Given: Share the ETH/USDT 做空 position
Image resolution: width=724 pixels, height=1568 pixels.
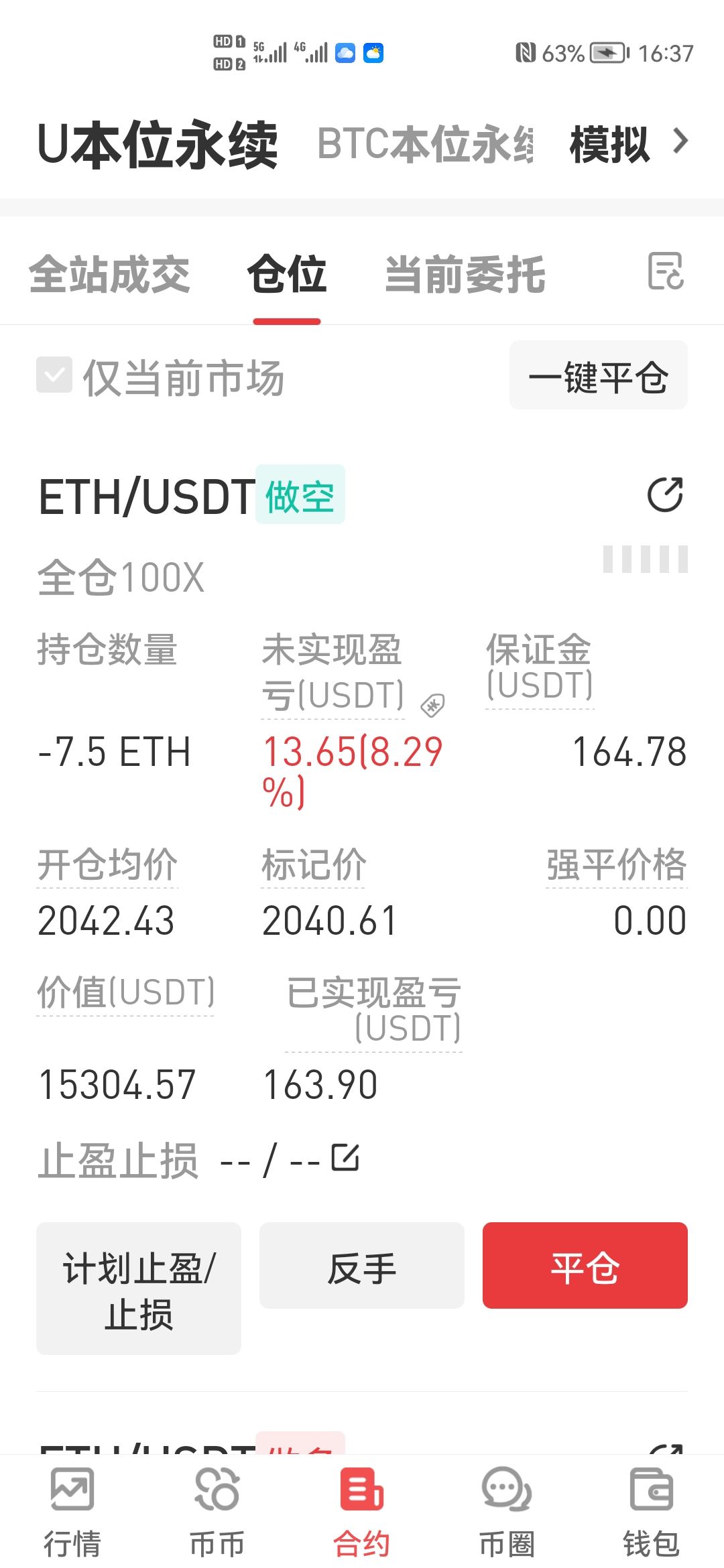Looking at the screenshot, I should pyautogui.click(x=664, y=495).
